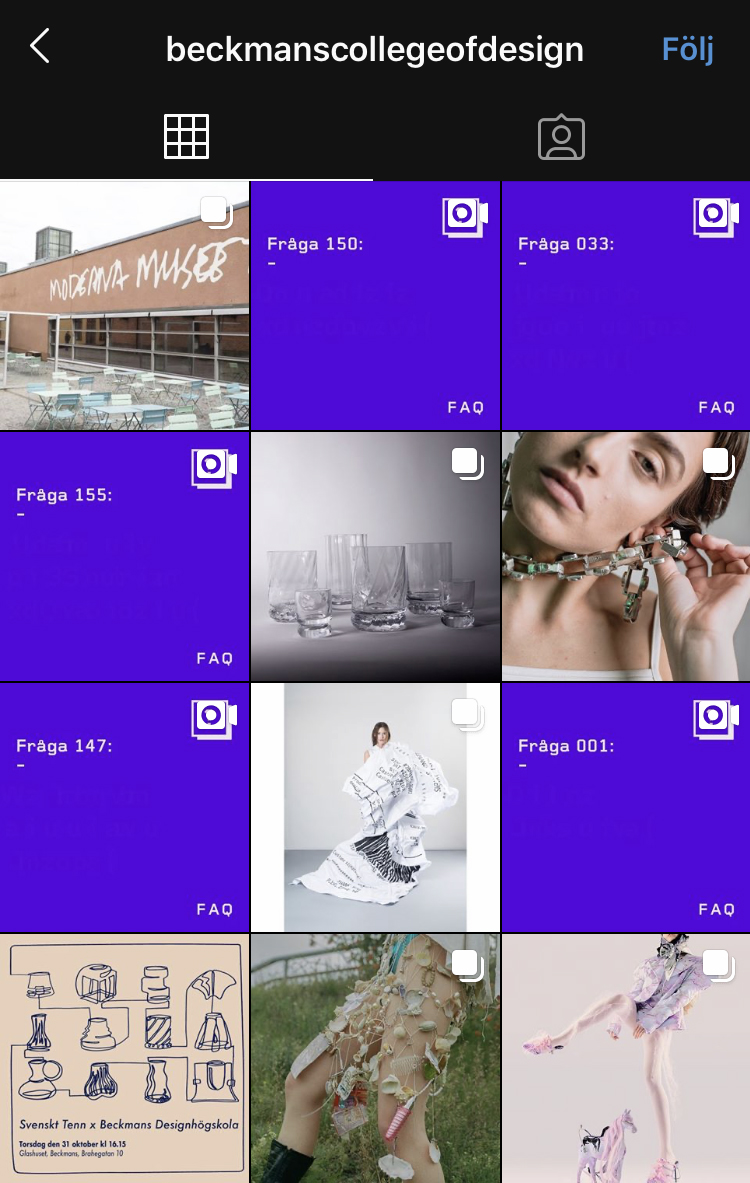Switch to the grid posts tab

tap(186, 137)
